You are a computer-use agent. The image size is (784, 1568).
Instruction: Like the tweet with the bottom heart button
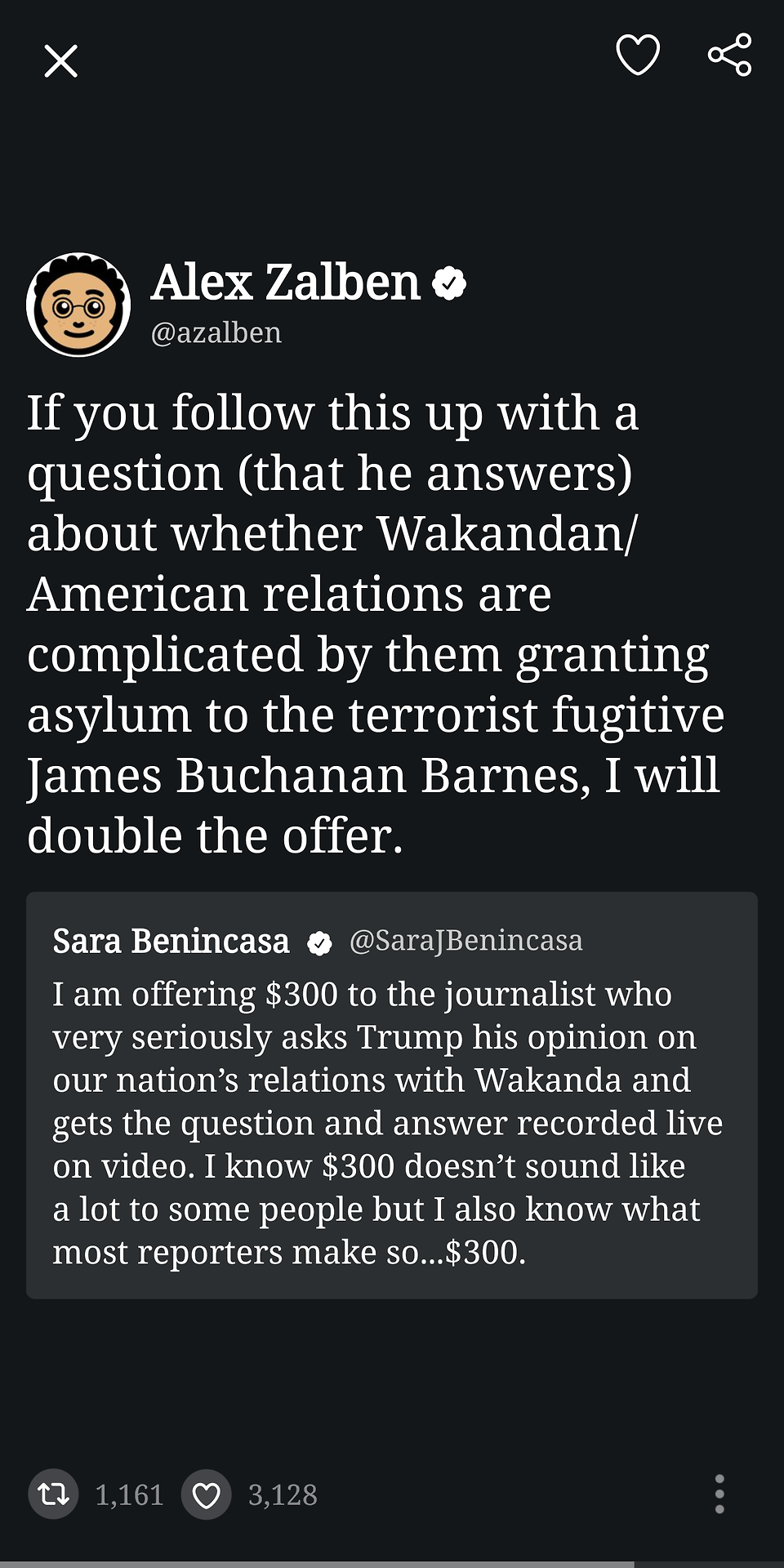206,1494
